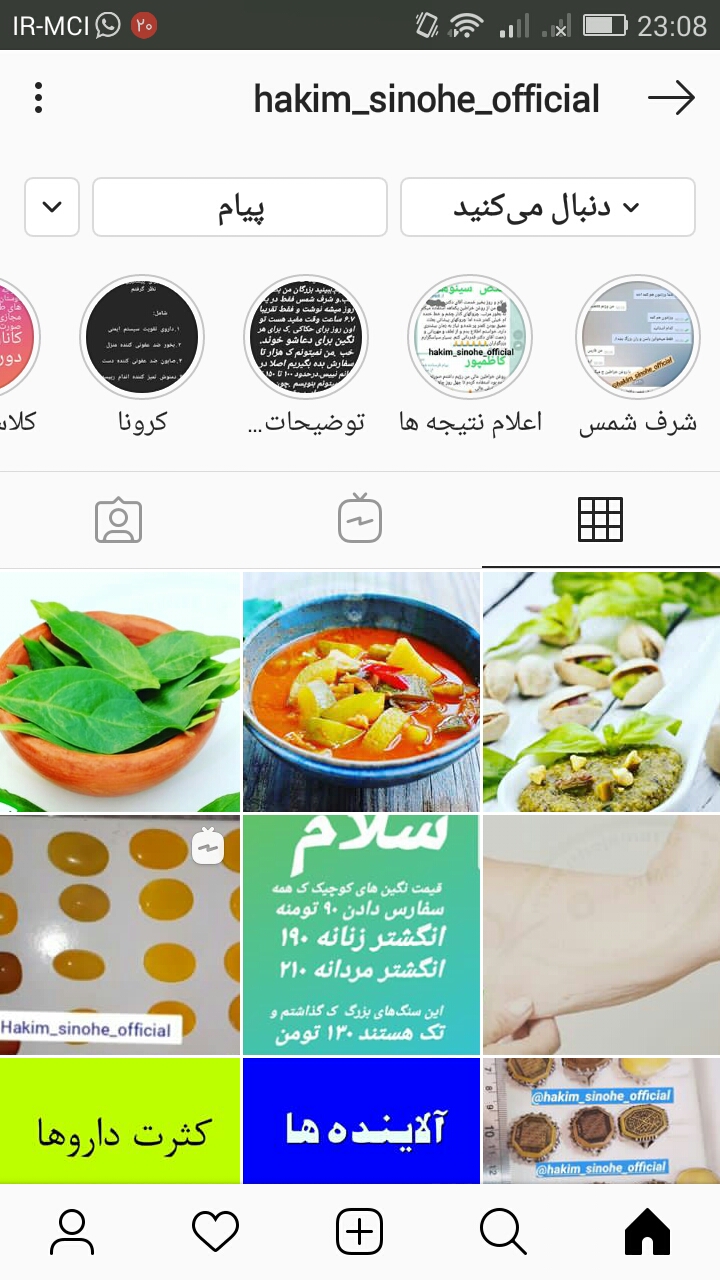This screenshot has height=1280, width=720.
Task: Open the vegetable stew bowl post
Action: pos(361,691)
